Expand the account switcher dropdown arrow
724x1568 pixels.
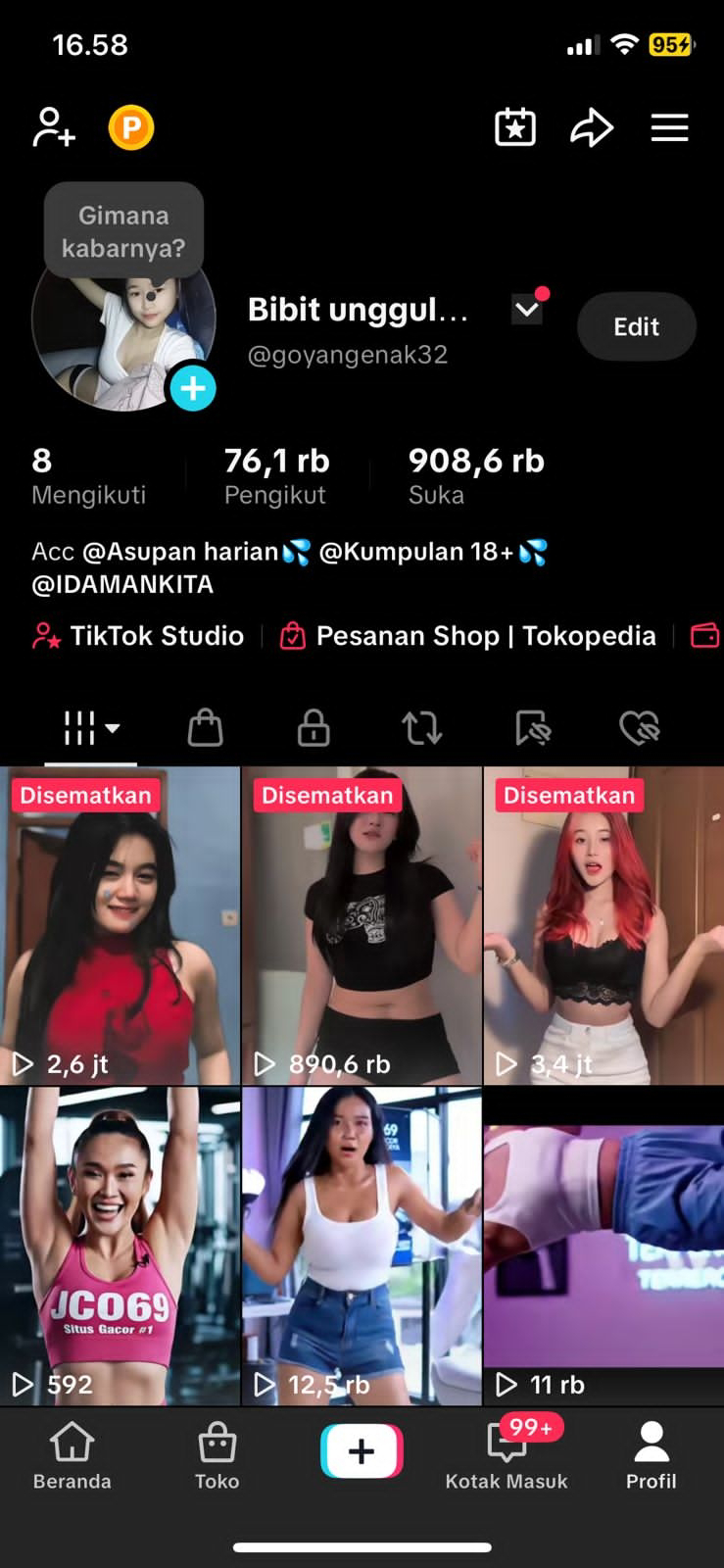tap(527, 310)
